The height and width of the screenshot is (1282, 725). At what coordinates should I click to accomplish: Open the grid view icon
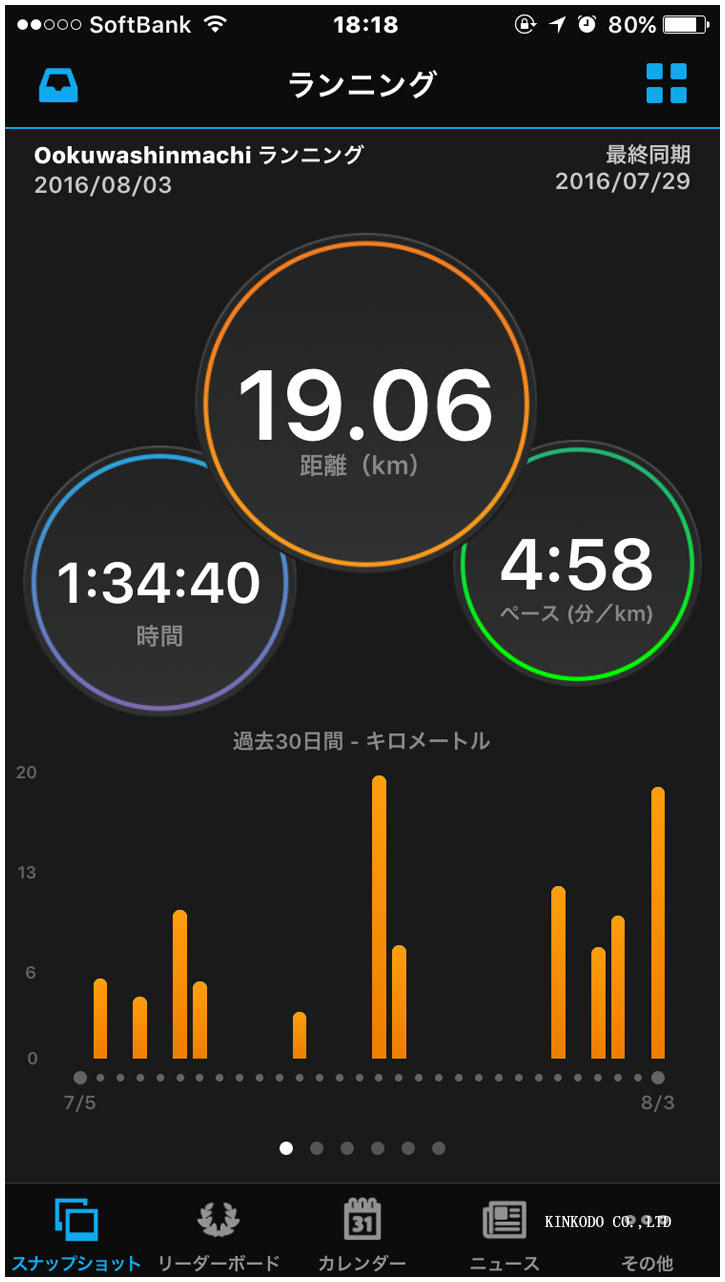pos(666,84)
